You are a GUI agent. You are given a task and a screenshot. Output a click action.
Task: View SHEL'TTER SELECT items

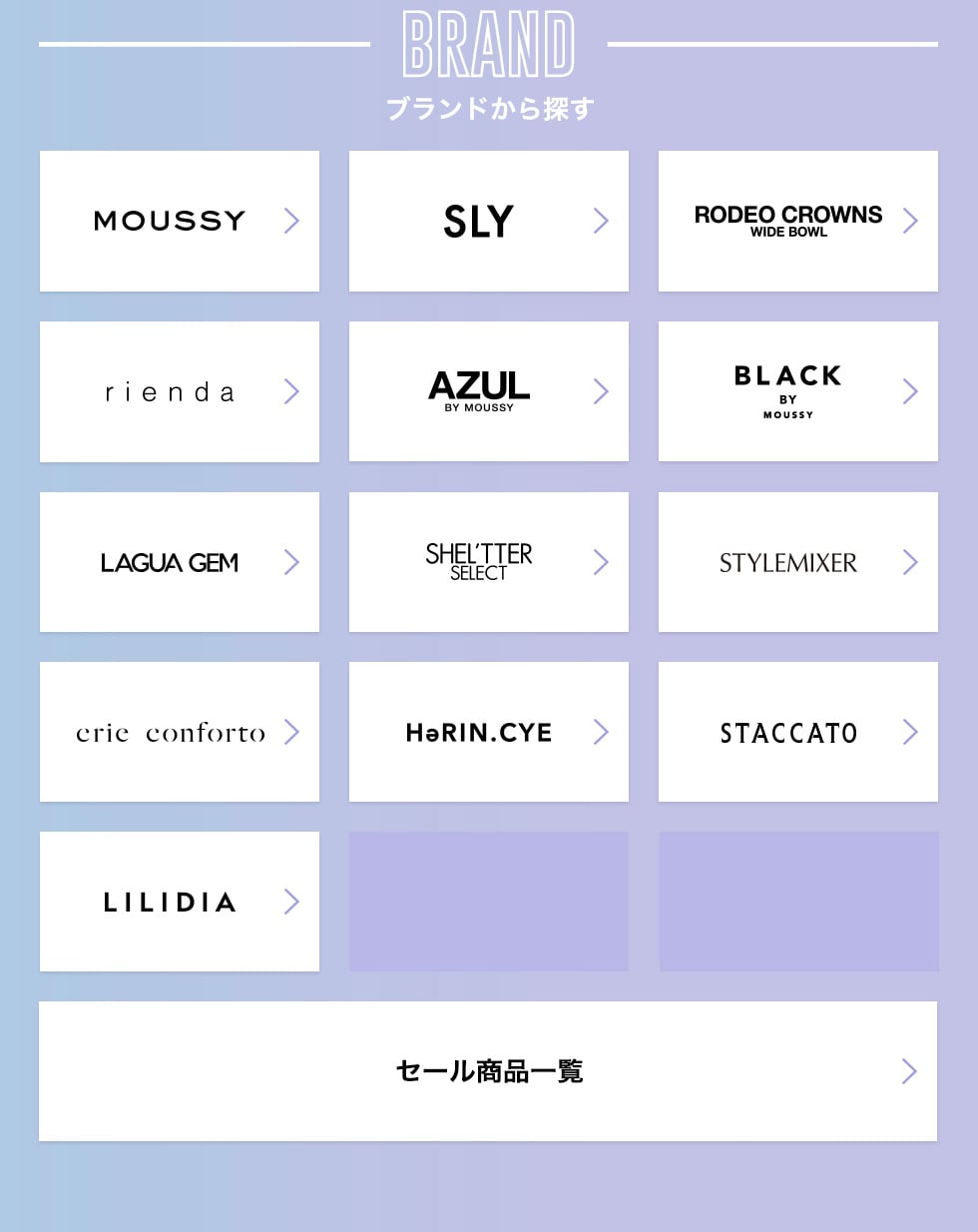pyautogui.click(x=489, y=562)
